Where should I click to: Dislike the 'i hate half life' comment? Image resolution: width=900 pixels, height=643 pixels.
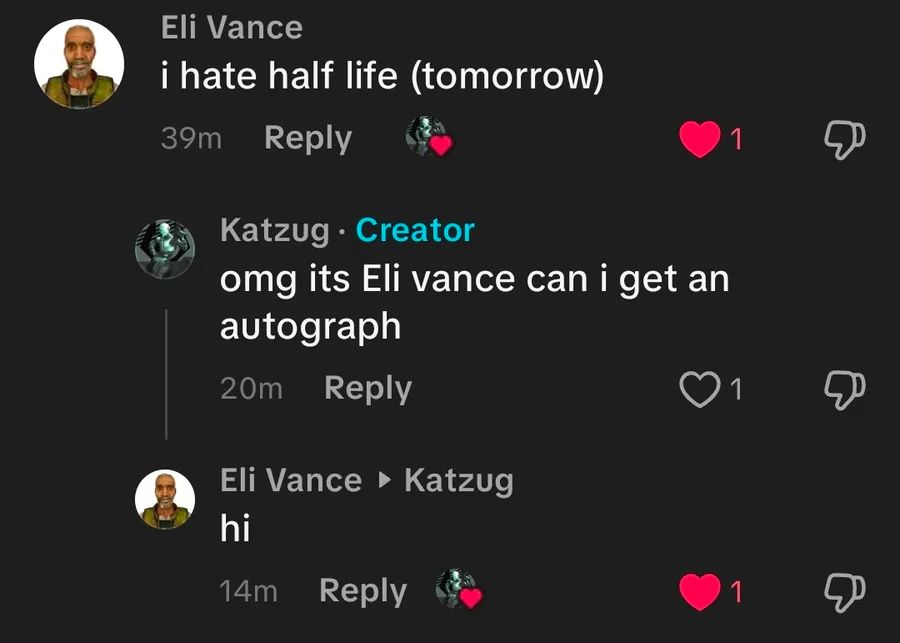844,140
